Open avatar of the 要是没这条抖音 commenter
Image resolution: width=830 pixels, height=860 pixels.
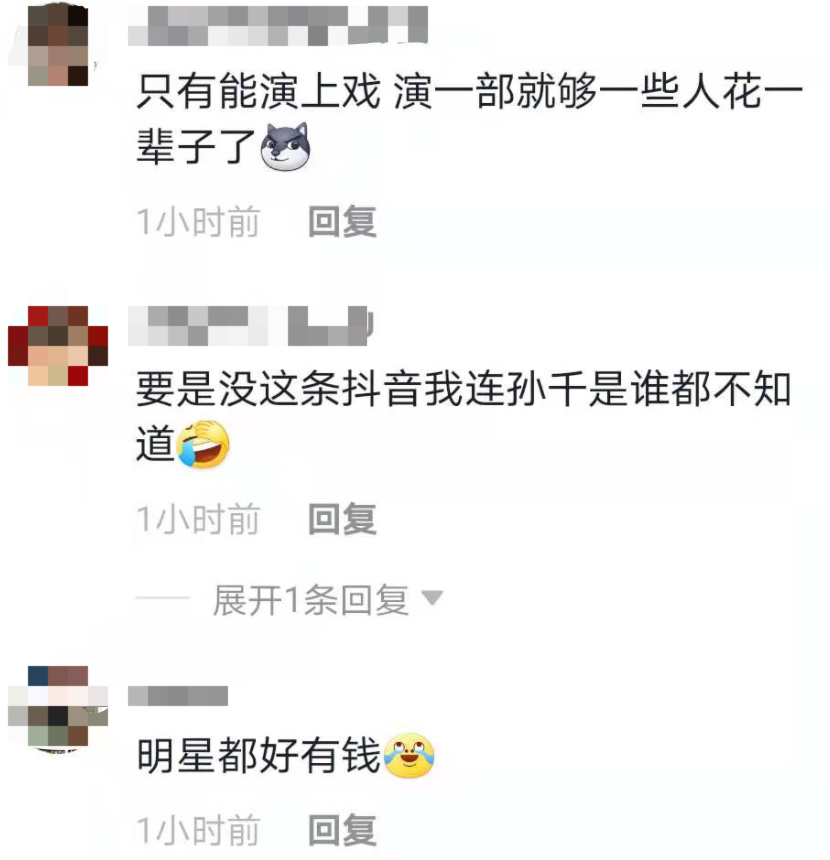(x=58, y=346)
